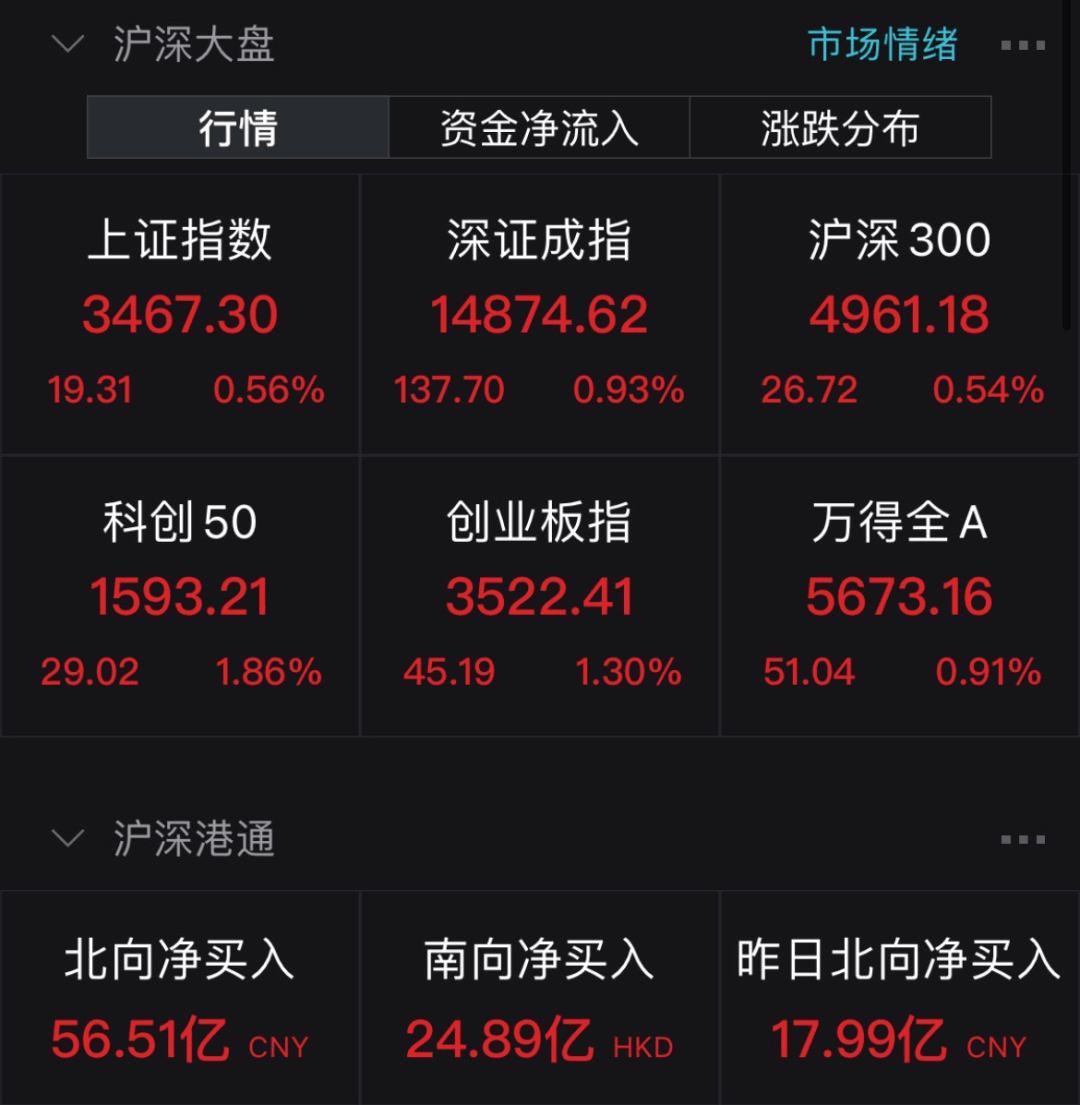Expand the 沪深大盘 chevron arrow
Screen dimensions: 1080x1105
68,45
